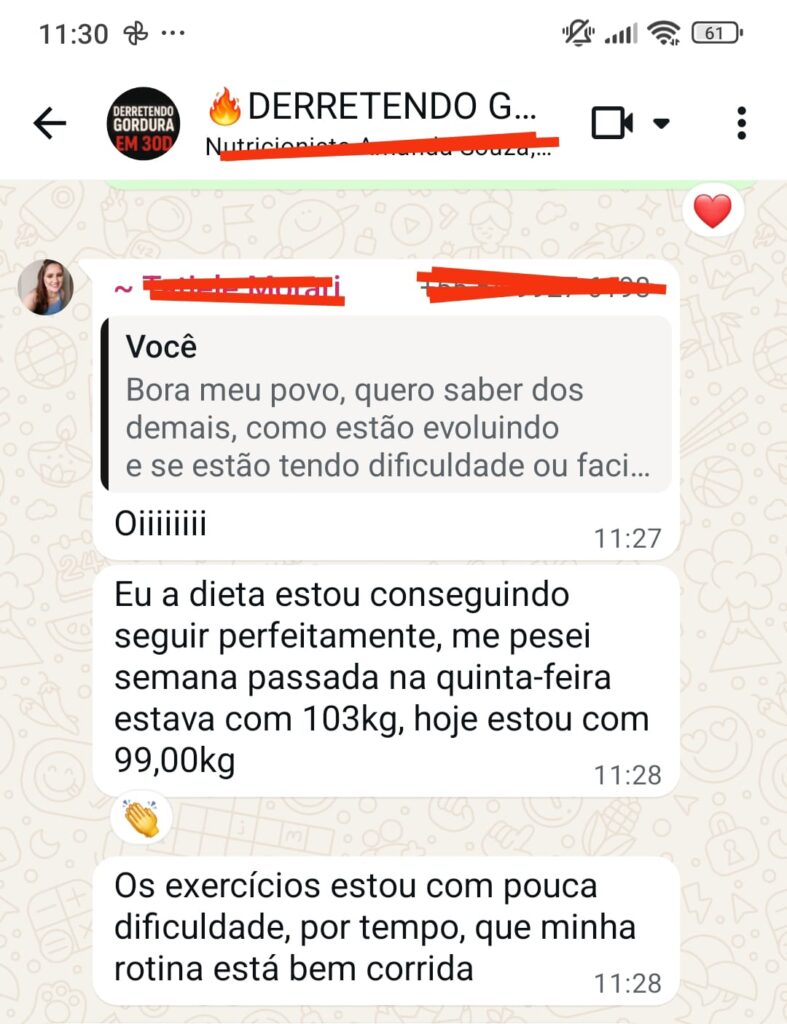Screen dimensions: 787x1024
Task: Open the overflow menu
Action: click(x=741, y=124)
